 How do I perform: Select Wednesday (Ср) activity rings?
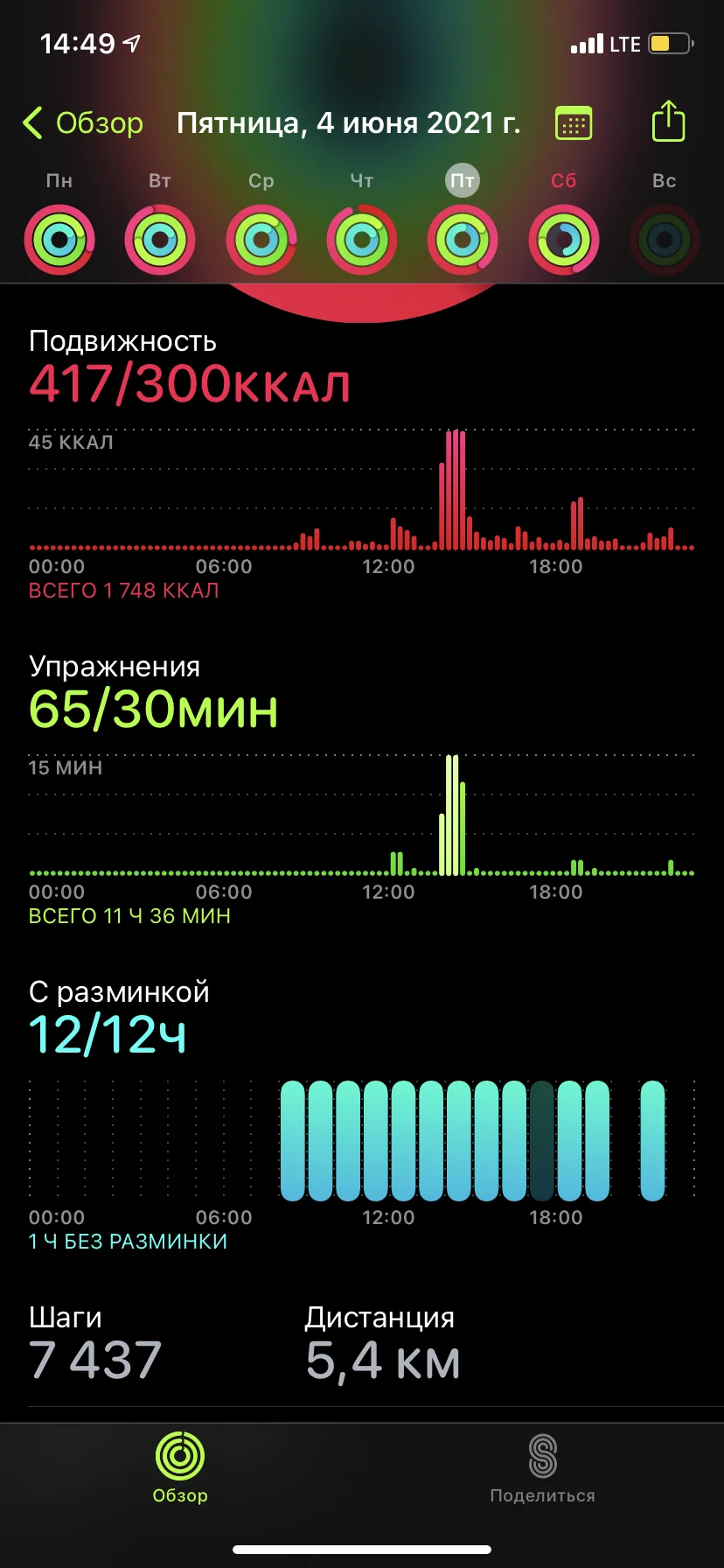(x=261, y=239)
